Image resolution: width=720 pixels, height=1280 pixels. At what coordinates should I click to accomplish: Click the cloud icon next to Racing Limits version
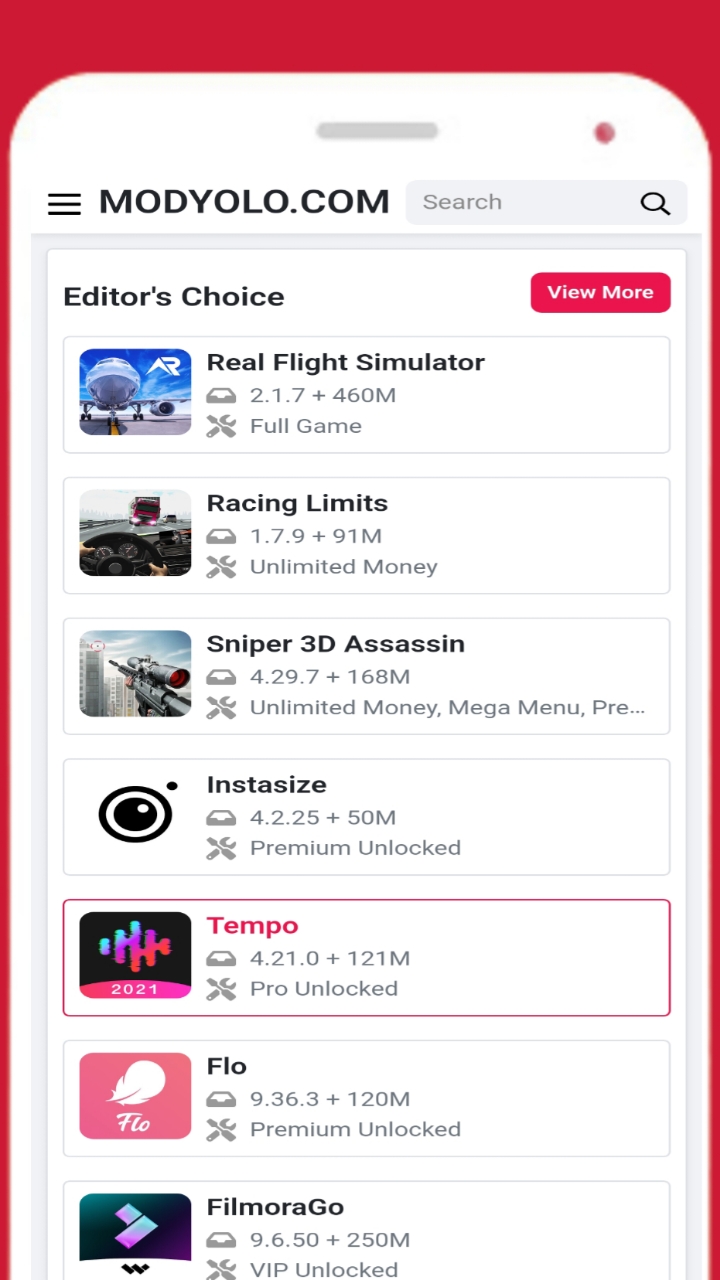click(221, 536)
